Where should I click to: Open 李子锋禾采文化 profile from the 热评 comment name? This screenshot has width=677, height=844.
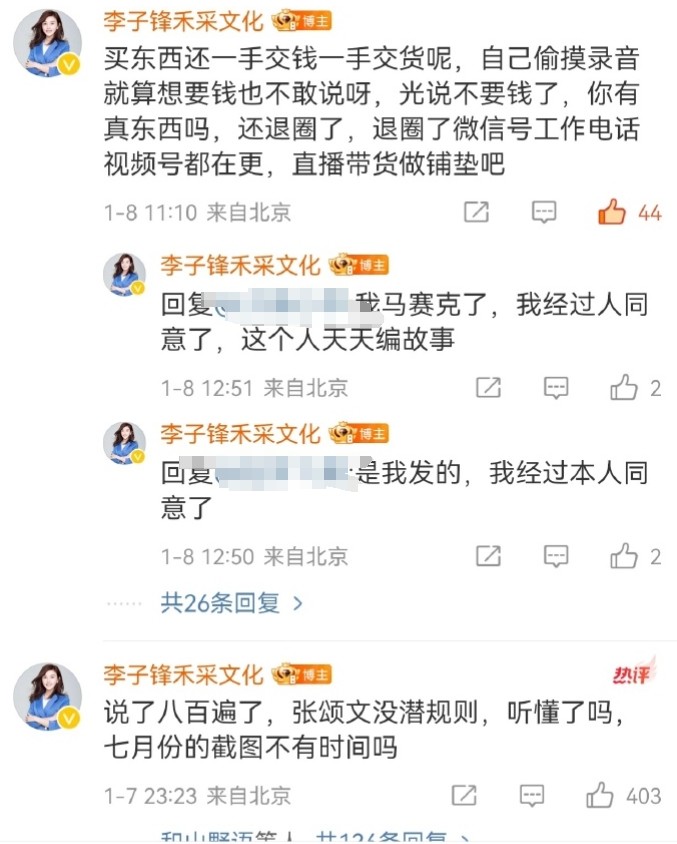click(x=183, y=674)
